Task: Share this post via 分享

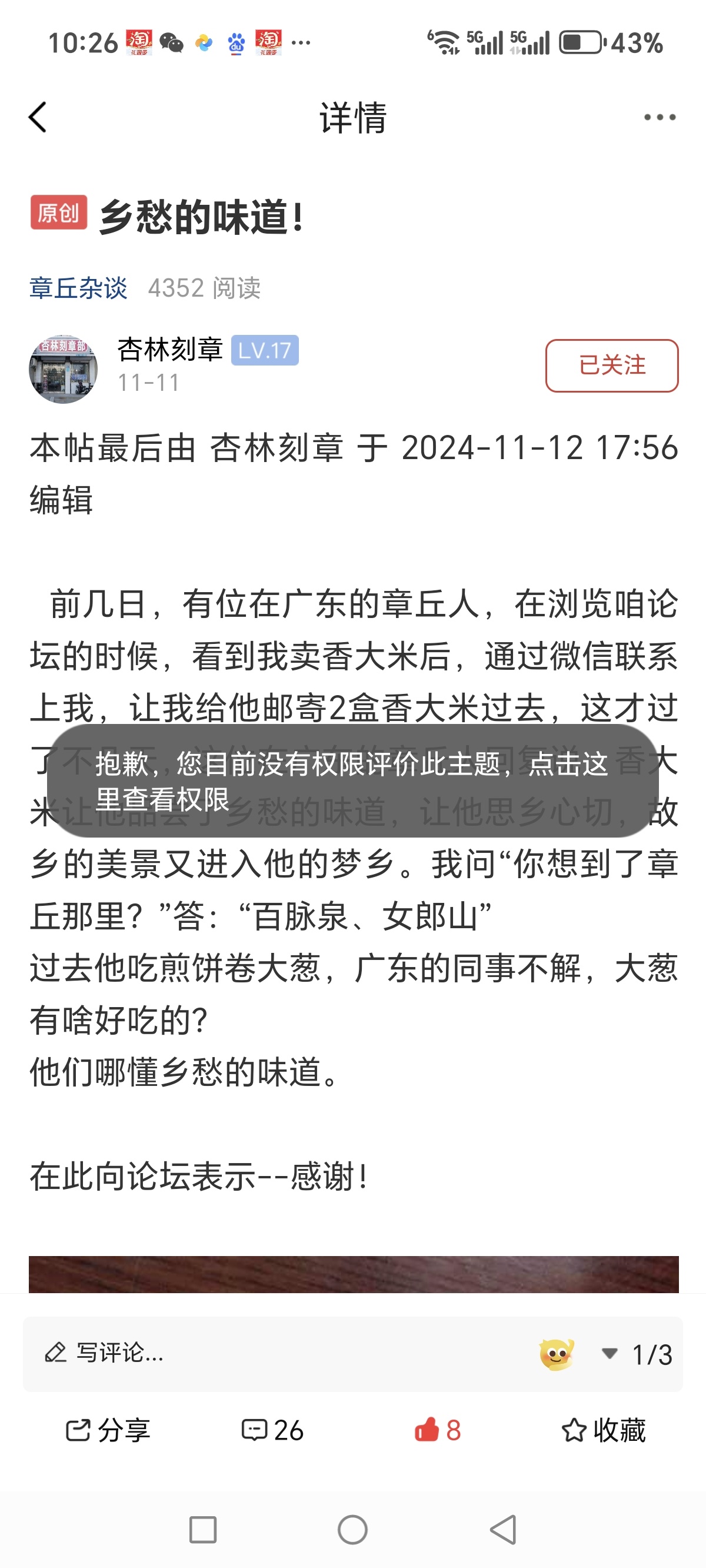Action: click(x=108, y=1430)
